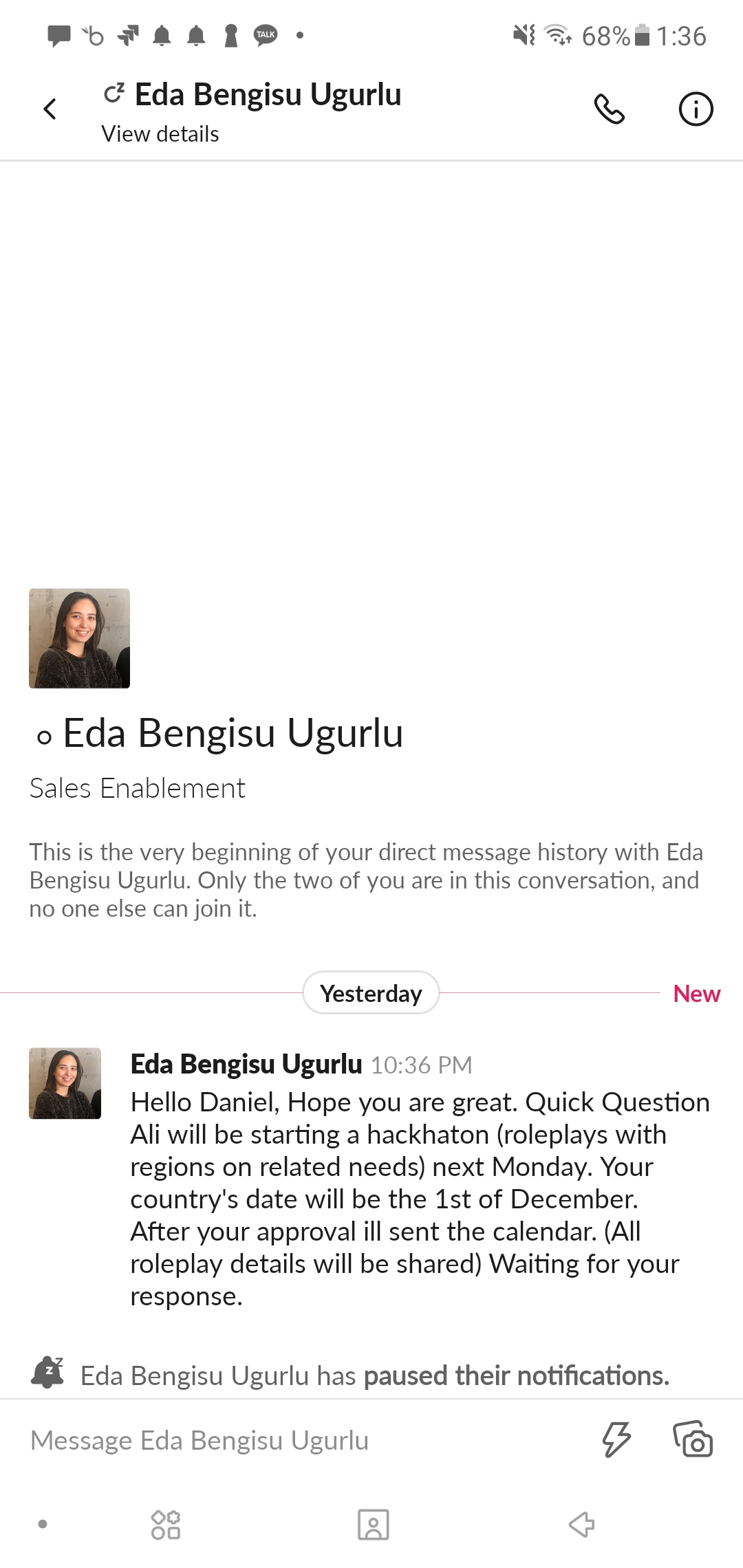Open the lightning bolt shortcuts menu
The image size is (743, 1568).
point(616,1439)
